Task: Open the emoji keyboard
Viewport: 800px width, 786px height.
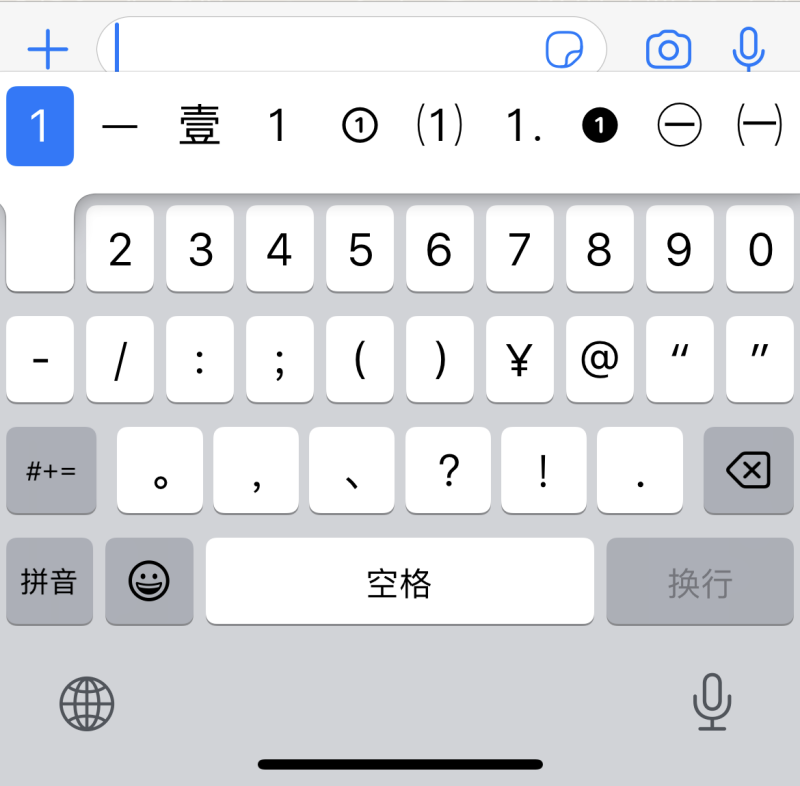Action: point(149,581)
